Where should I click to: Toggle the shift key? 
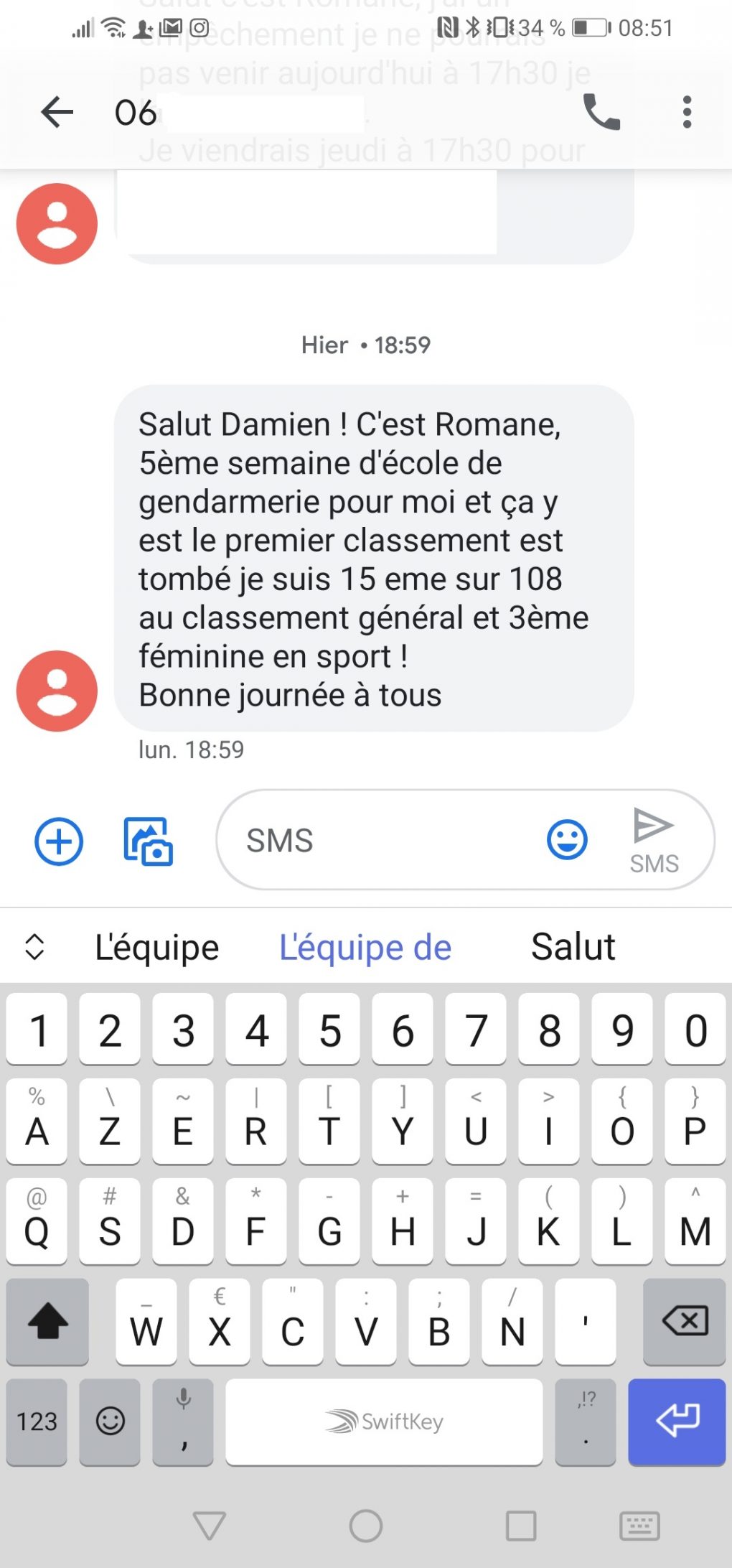(47, 1321)
